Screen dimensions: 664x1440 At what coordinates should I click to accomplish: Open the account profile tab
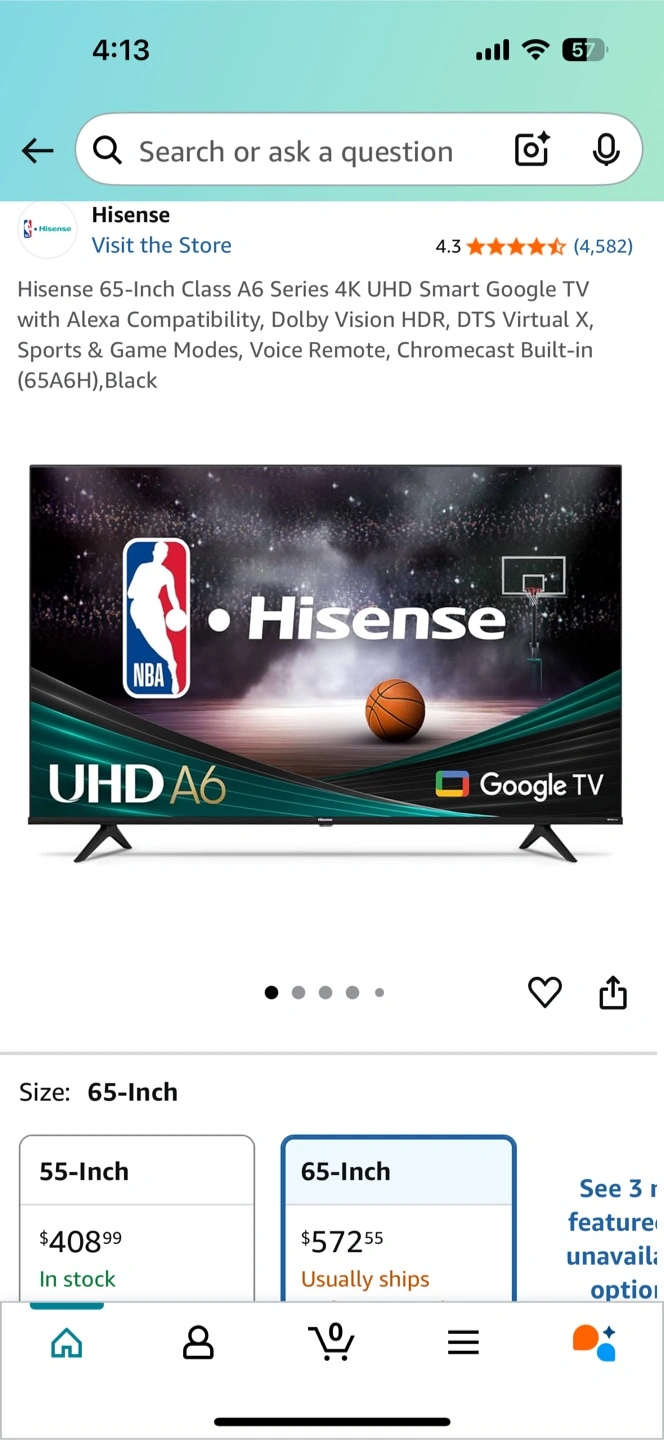(x=198, y=1342)
